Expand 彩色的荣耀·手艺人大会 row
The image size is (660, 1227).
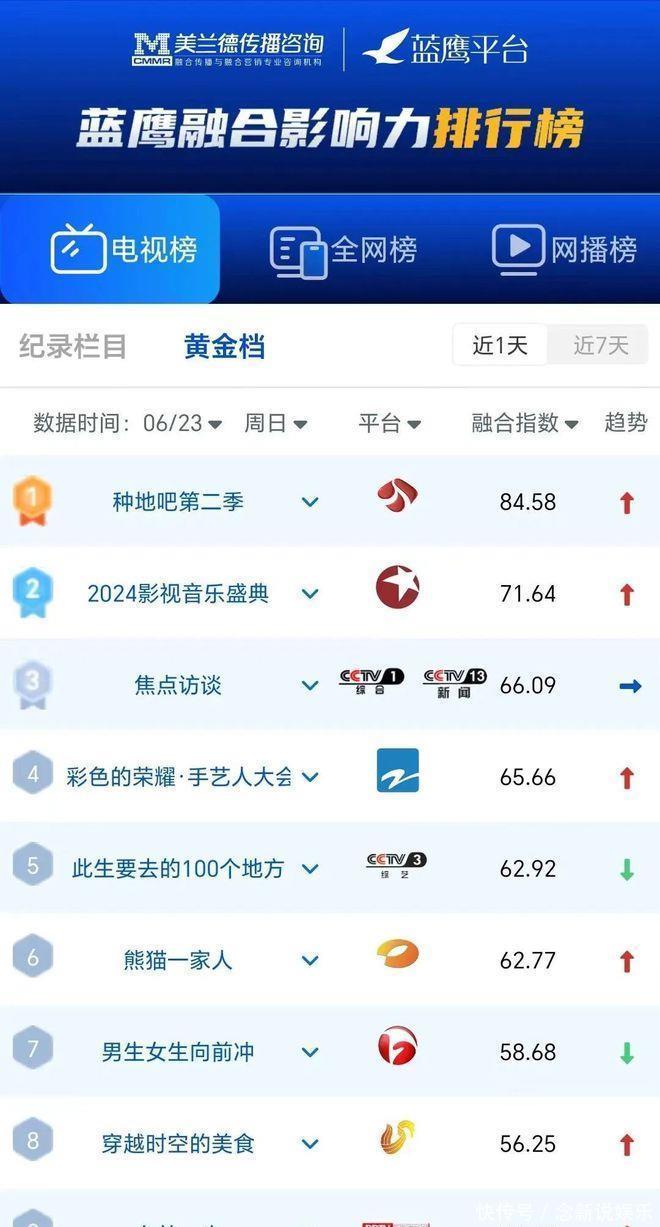click(x=310, y=777)
